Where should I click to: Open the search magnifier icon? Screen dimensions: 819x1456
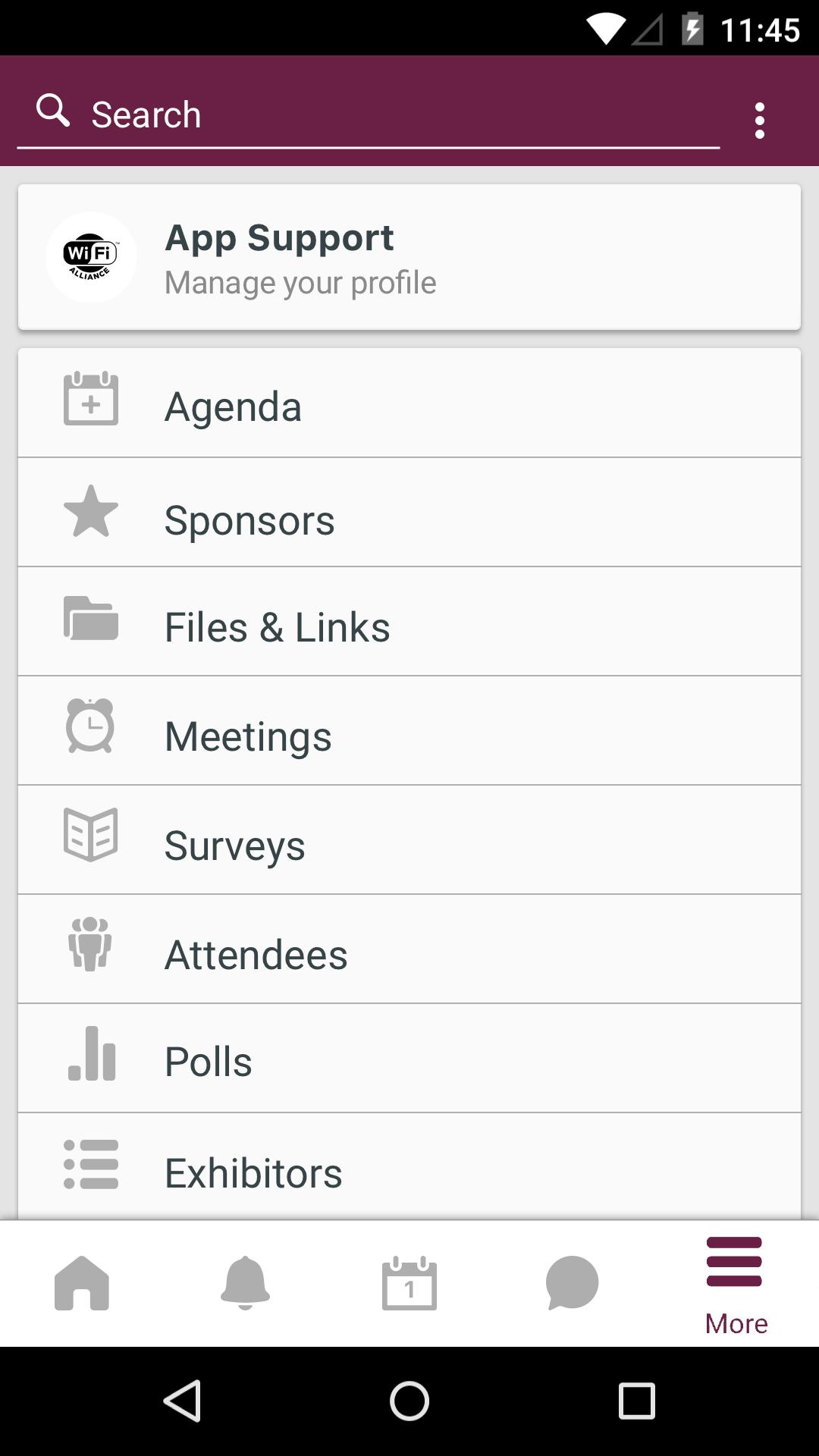pos(52,111)
